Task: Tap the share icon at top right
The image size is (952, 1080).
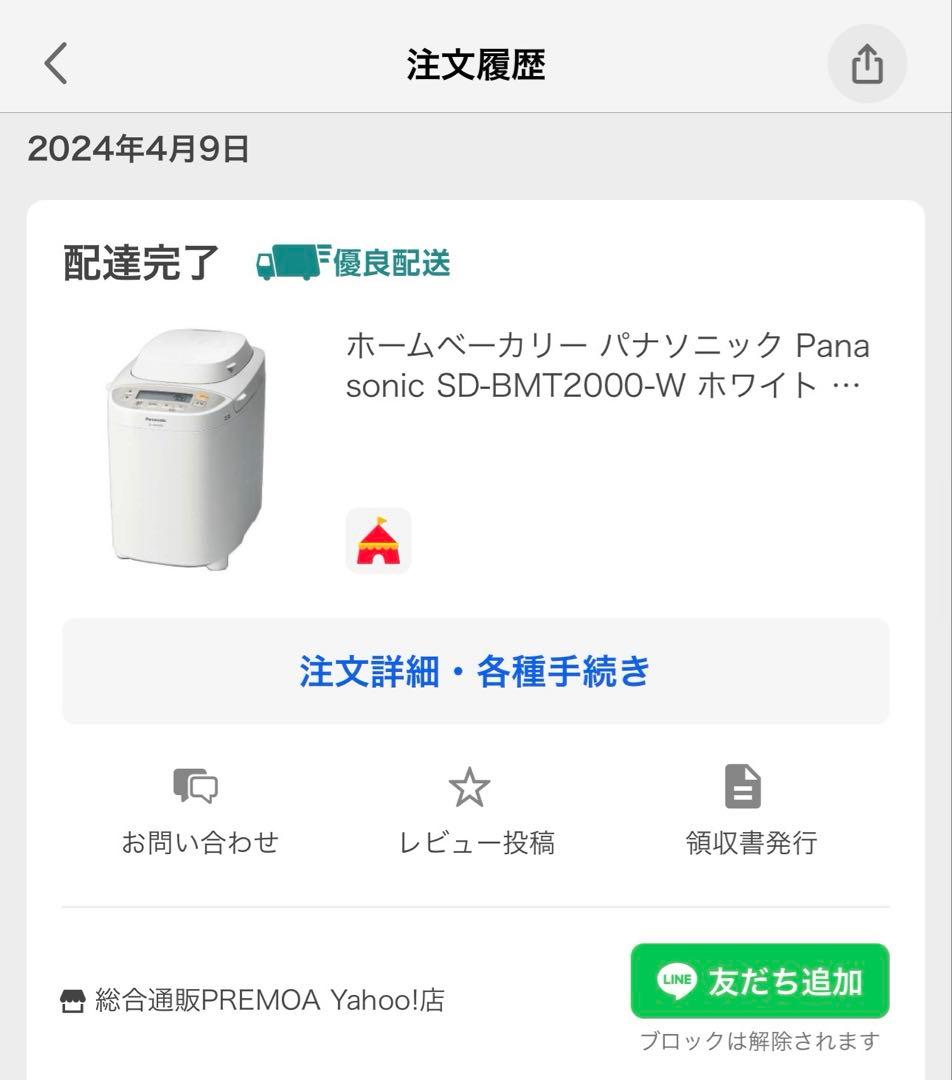Action: click(866, 63)
